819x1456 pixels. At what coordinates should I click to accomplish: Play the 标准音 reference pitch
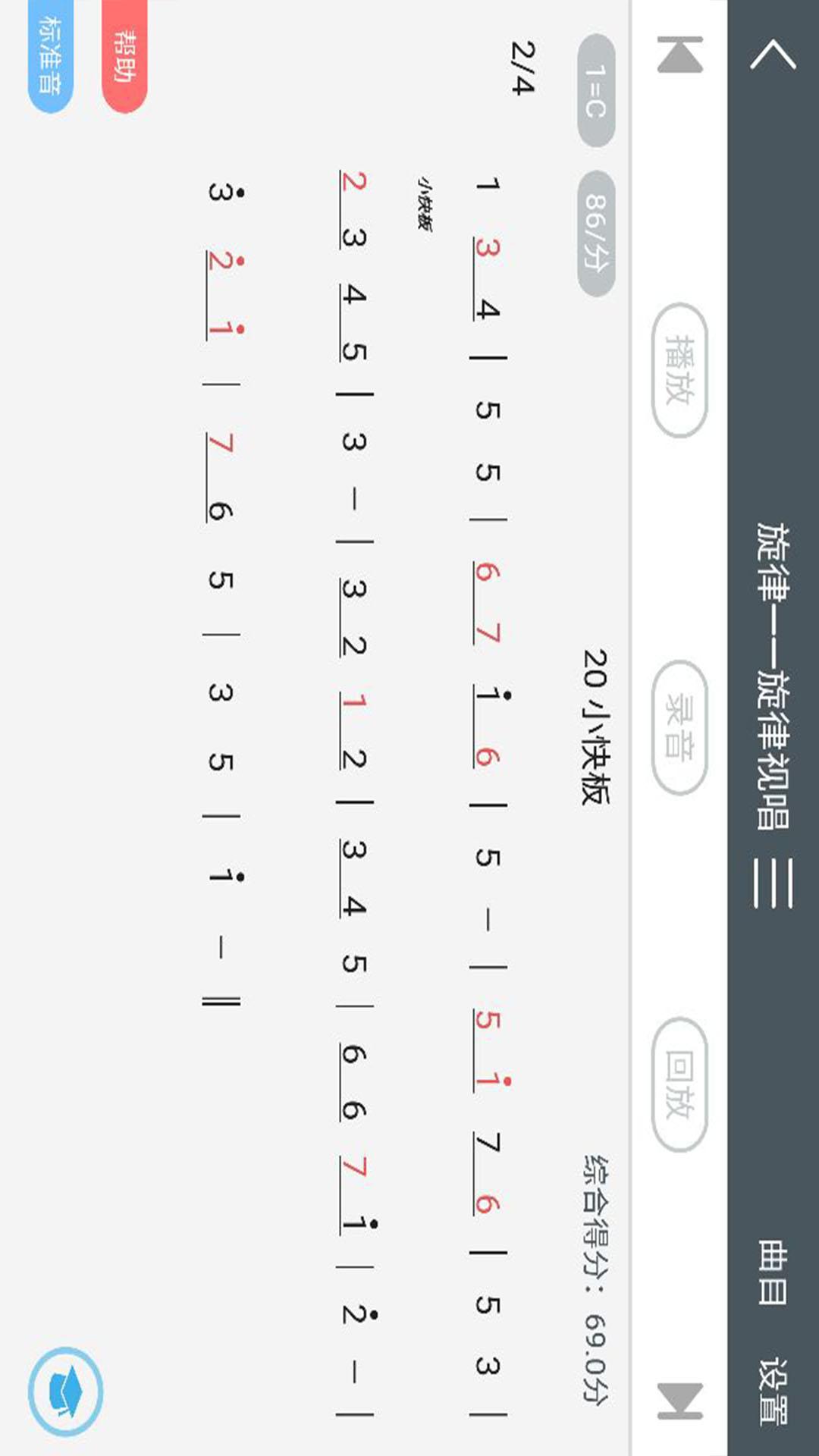(x=51, y=56)
